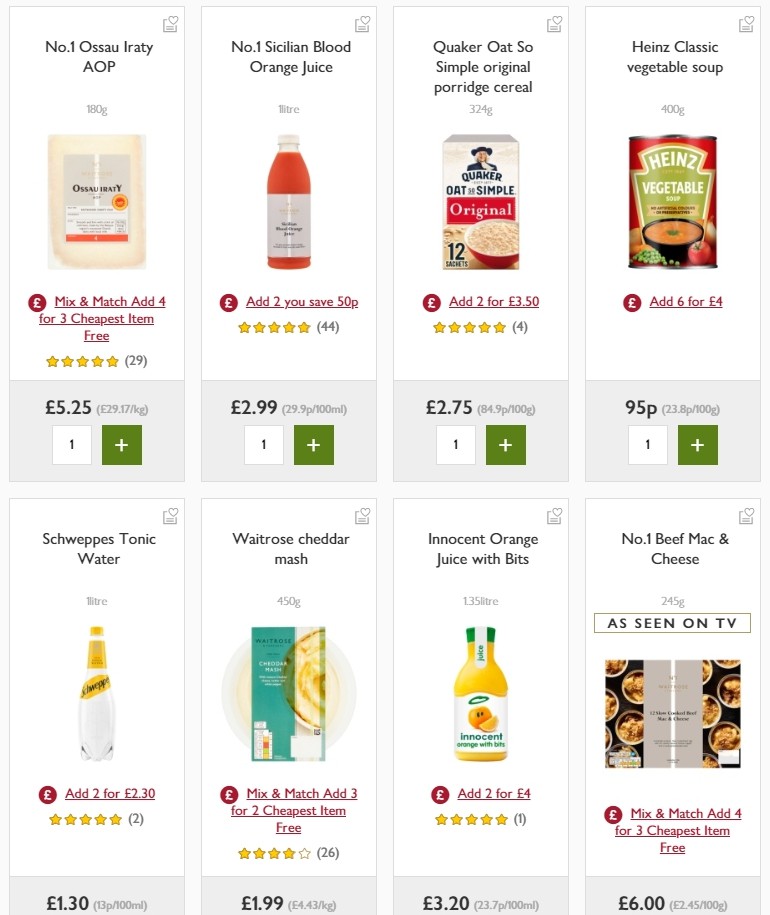Image resolution: width=770 pixels, height=915 pixels.
Task: Click the green plus button for Heinz vegetable soup
Action: tap(698, 444)
